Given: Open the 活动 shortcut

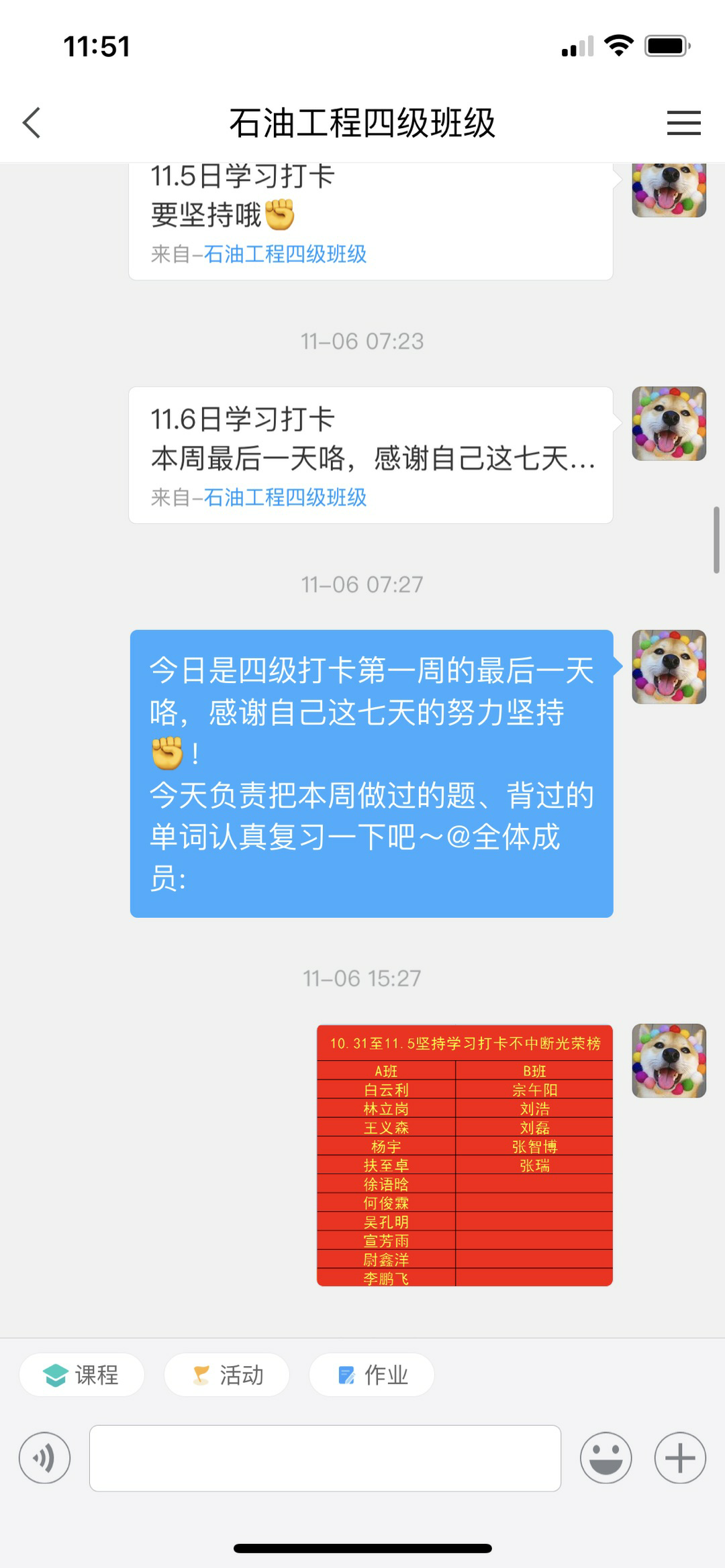Looking at the screenshot, I should (x=227, y=1375).
